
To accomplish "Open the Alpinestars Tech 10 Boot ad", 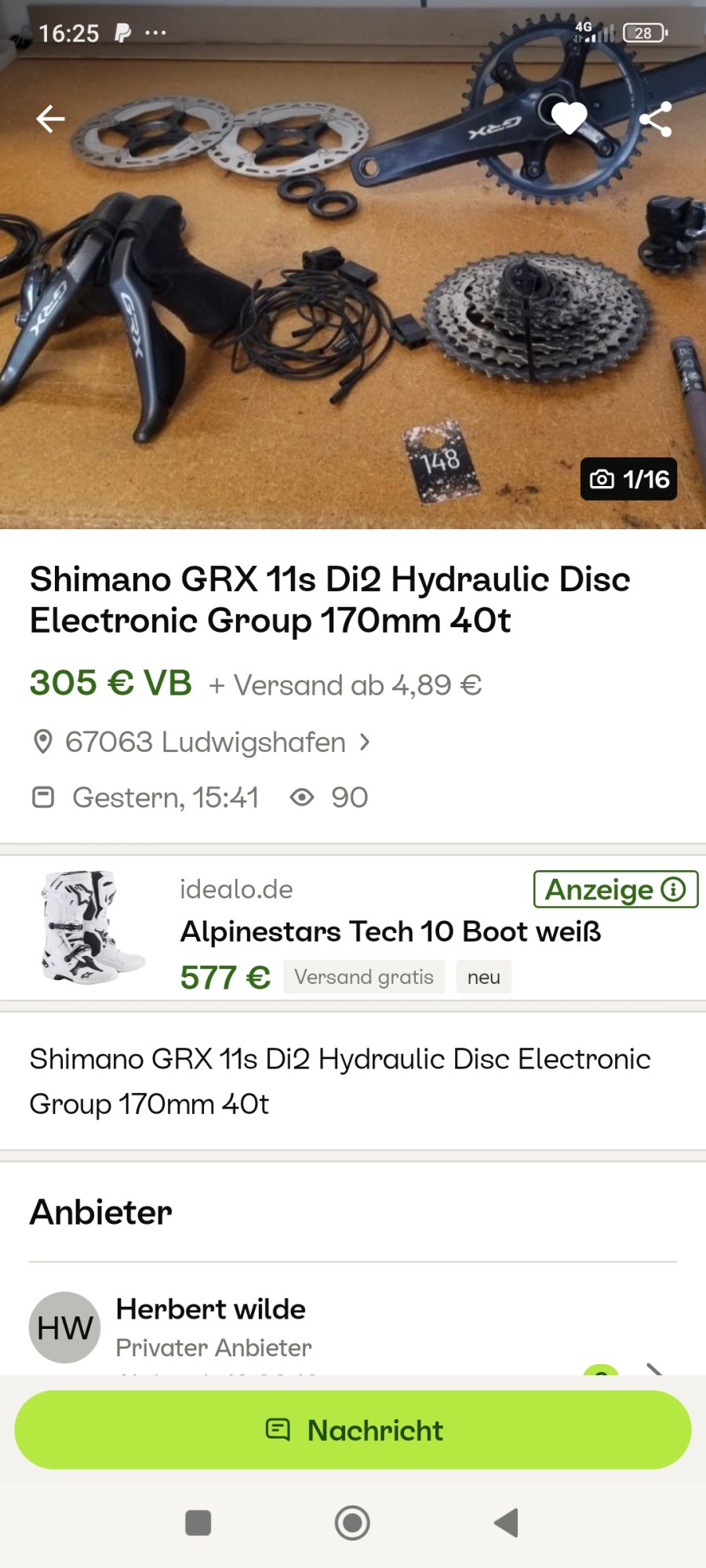I will pyautogui.click(x=390, y=931).
